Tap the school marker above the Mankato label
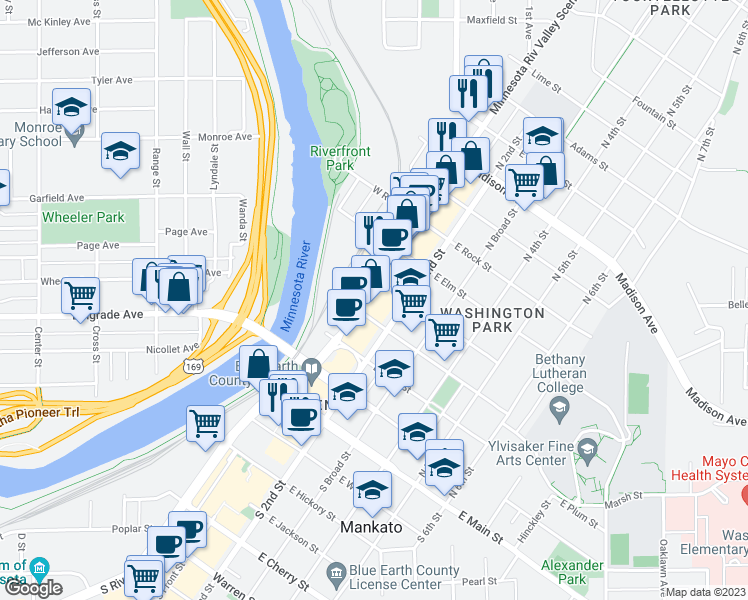The width and height of the screenshot is (748, 600). [372, 490]
